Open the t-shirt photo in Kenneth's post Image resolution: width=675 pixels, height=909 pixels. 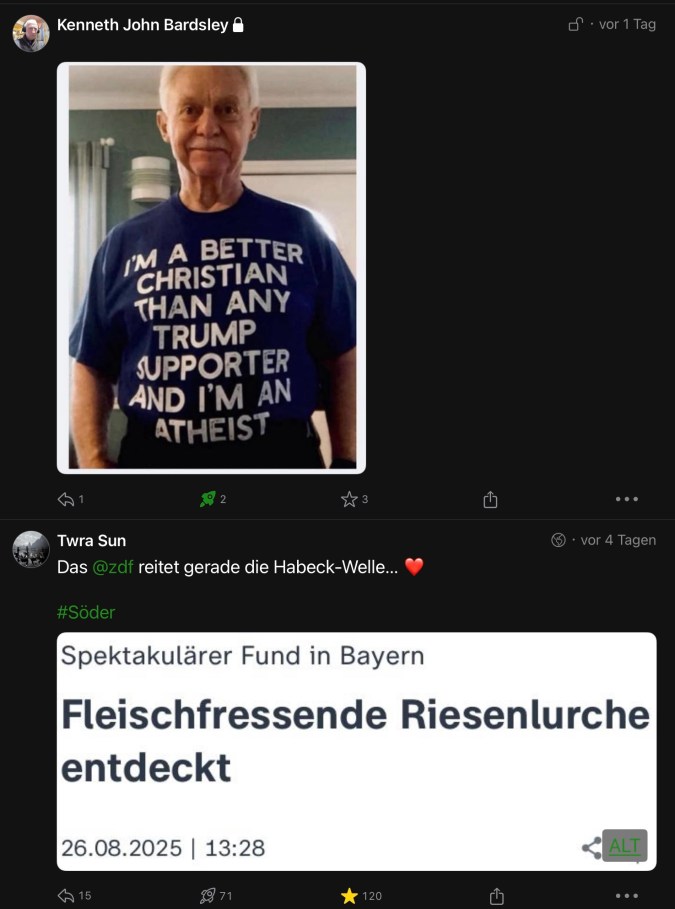pyautogui.click(x=211, y=267)
